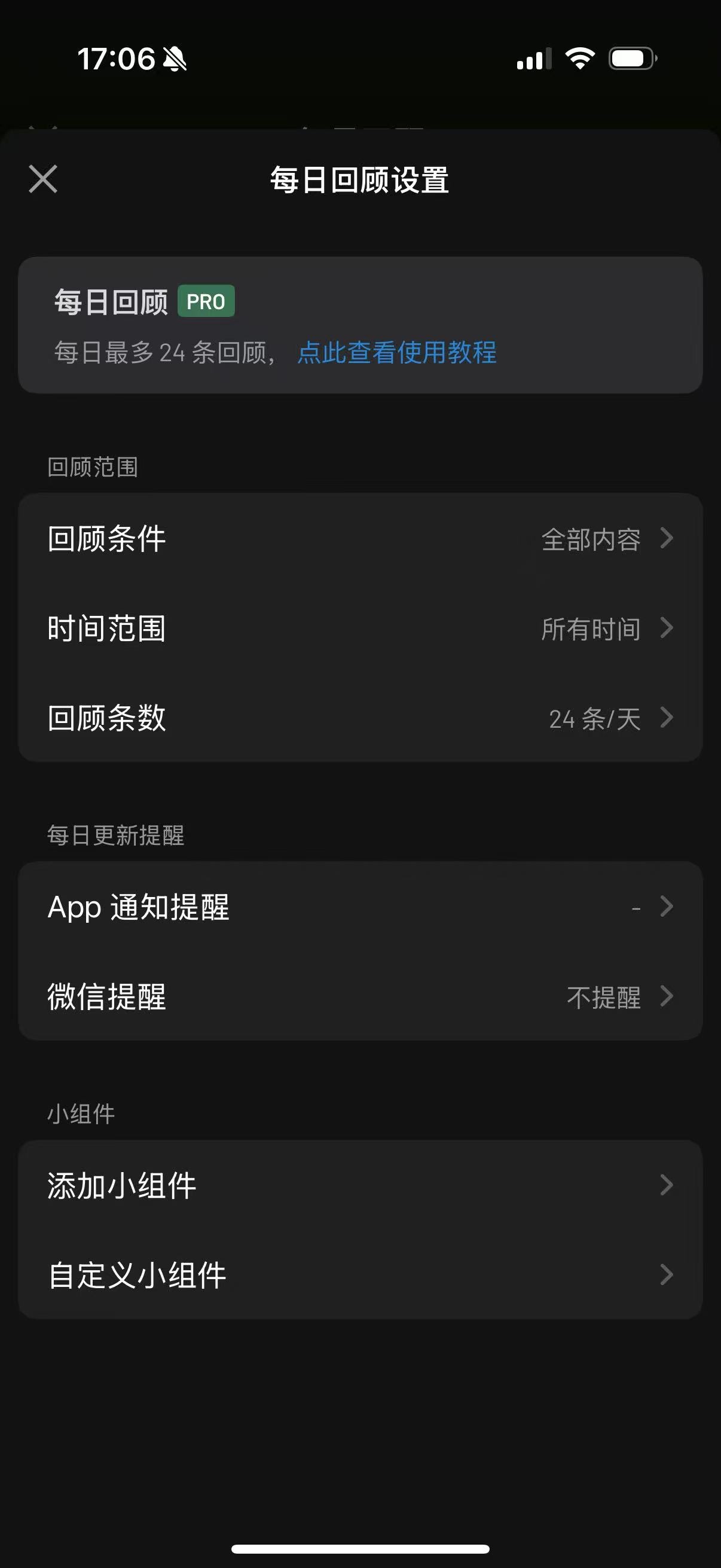Adjust 回顾条数 per day
Screen dimensions: 721x1568
click(360, 718)
